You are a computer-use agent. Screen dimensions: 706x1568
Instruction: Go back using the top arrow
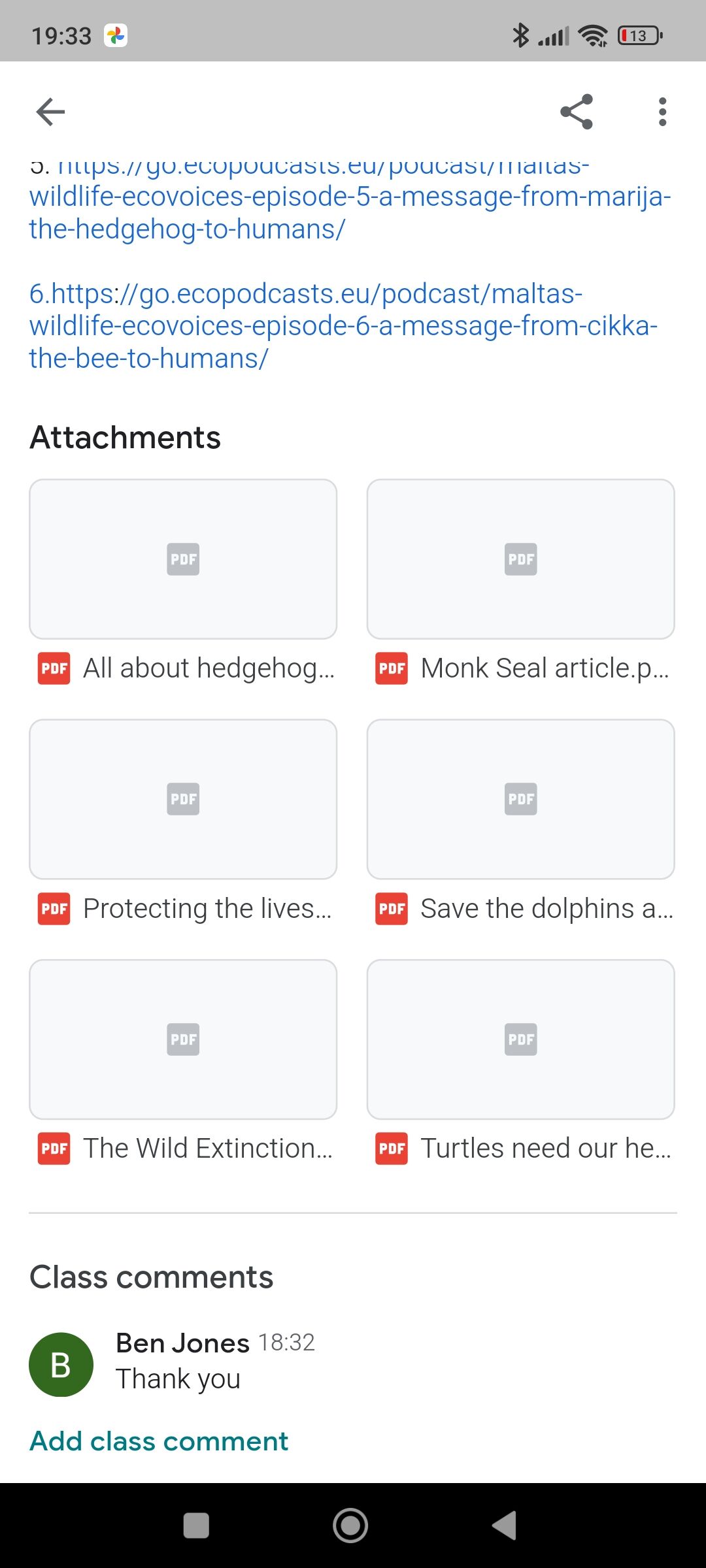(x=50, y=112)
